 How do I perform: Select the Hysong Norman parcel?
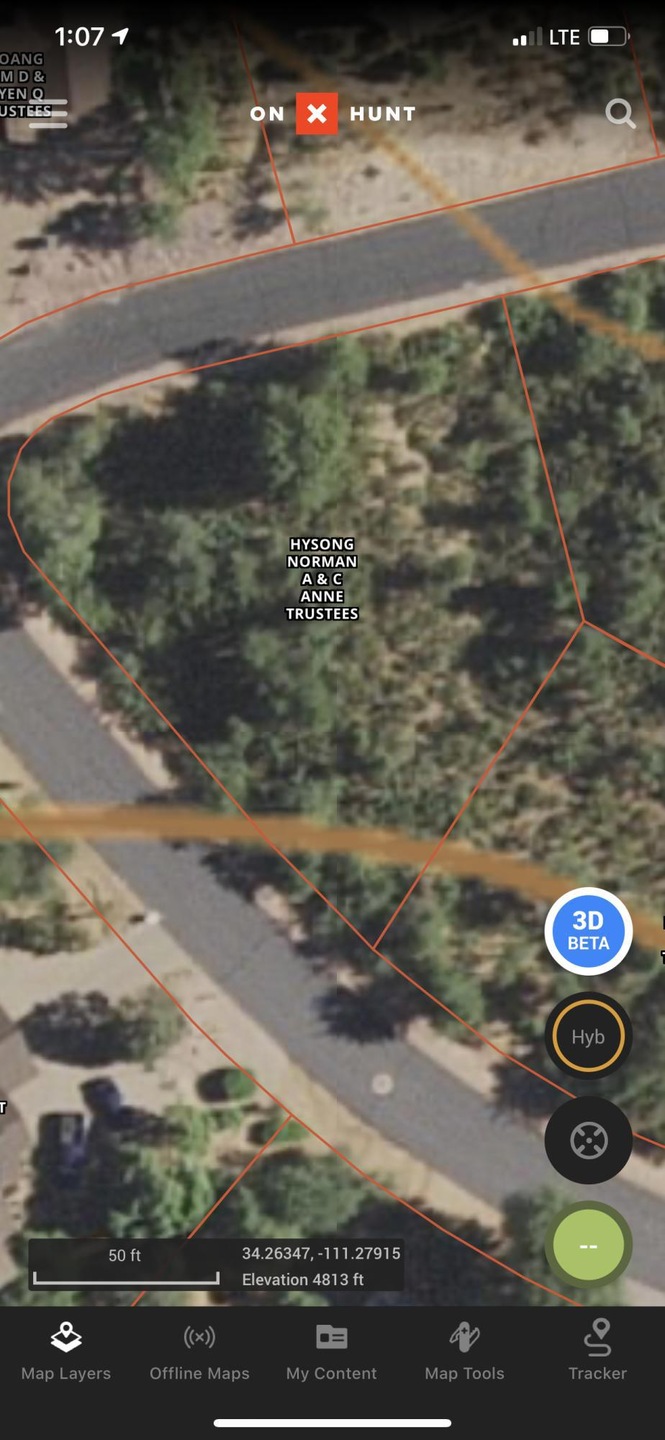(322, 579)
